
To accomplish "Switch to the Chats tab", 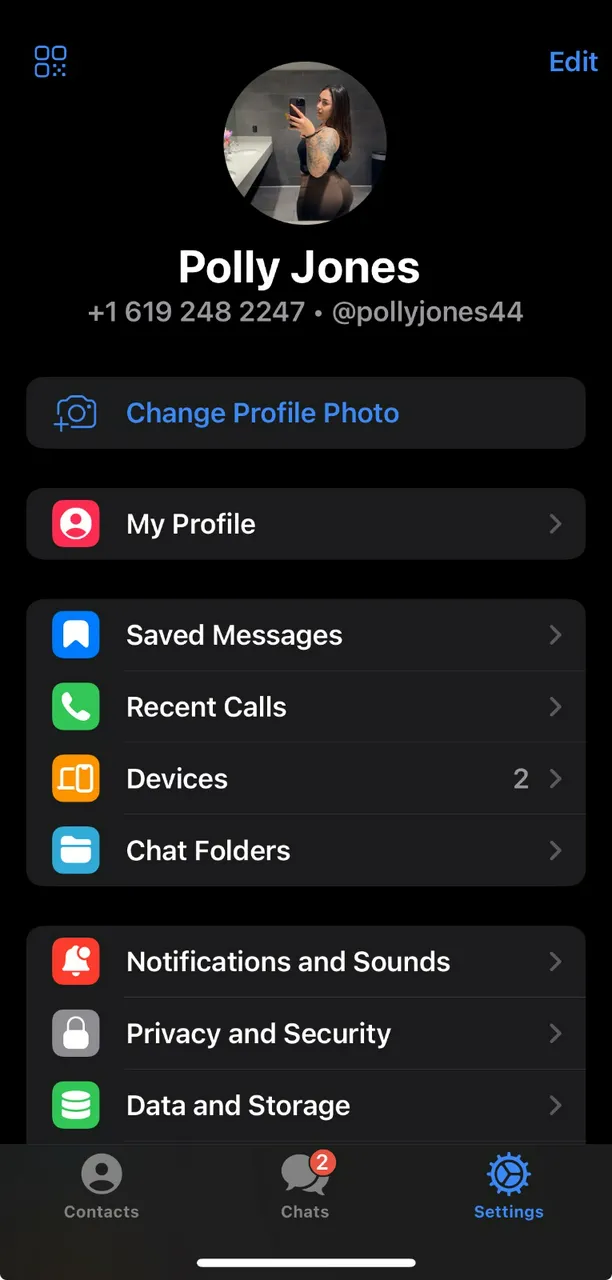I will coord(305,1187).
